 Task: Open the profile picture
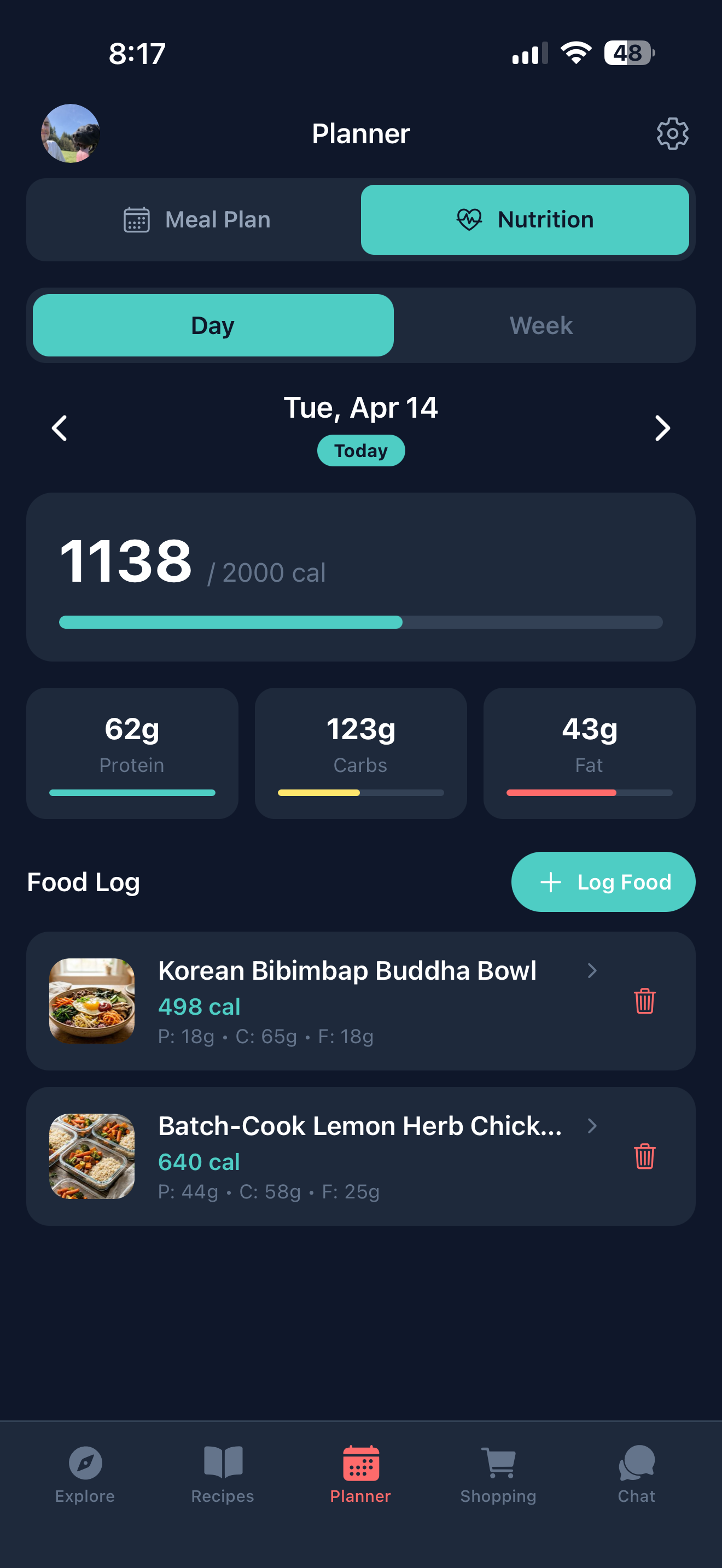pos(70,133)
